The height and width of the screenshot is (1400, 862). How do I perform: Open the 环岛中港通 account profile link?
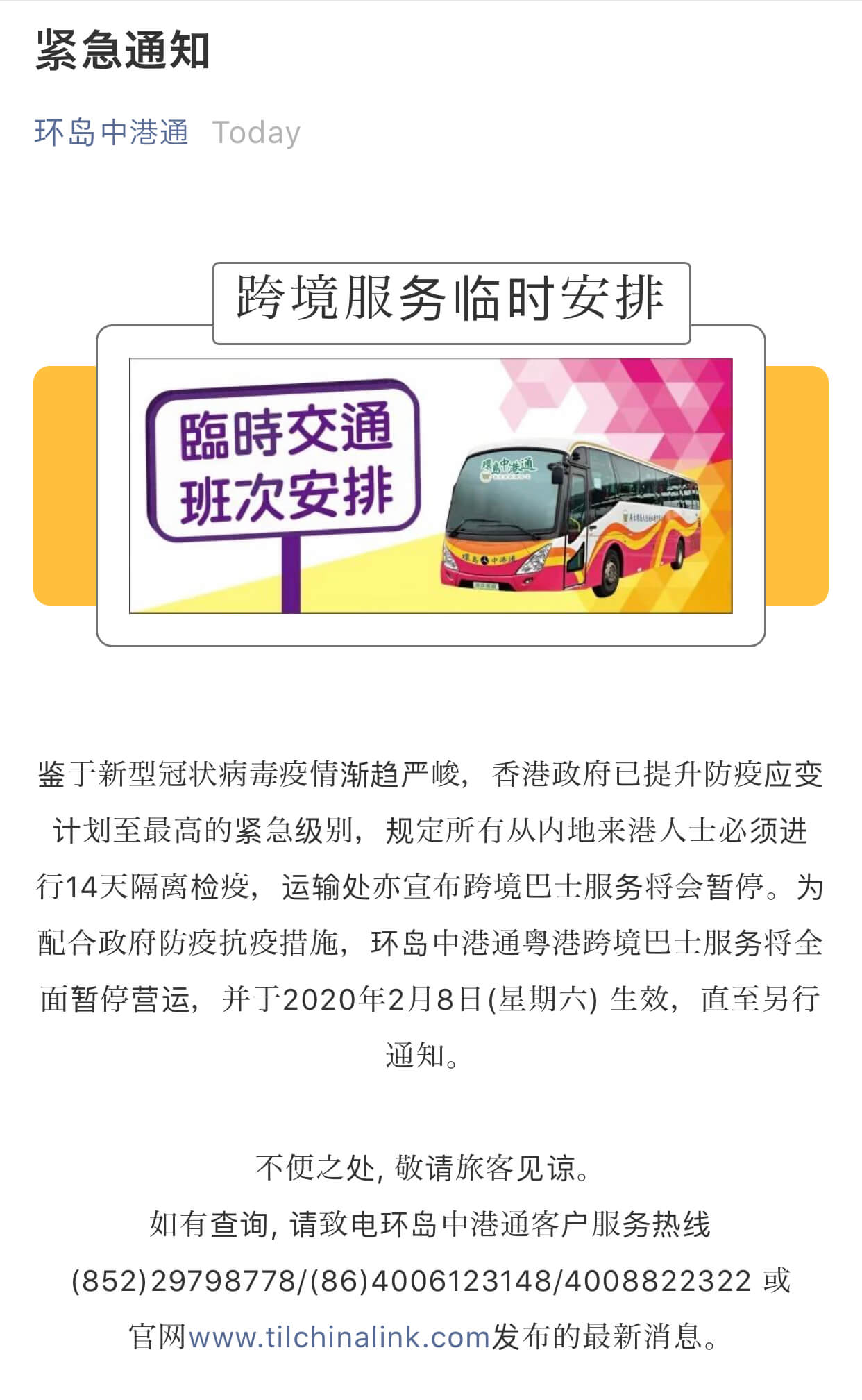(x=111, y=133)
